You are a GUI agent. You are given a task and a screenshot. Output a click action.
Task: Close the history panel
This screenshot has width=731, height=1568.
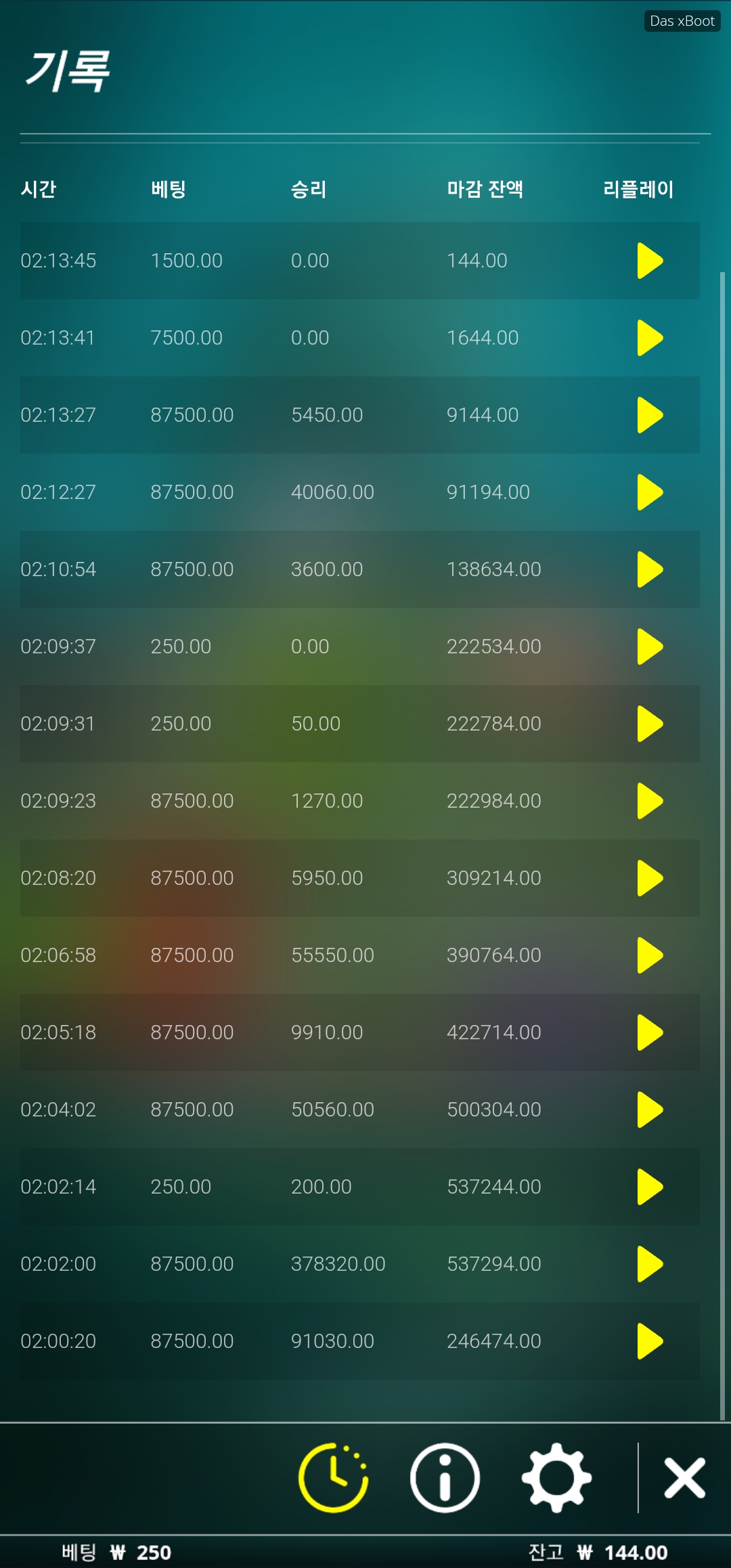tap(685, 1478)
